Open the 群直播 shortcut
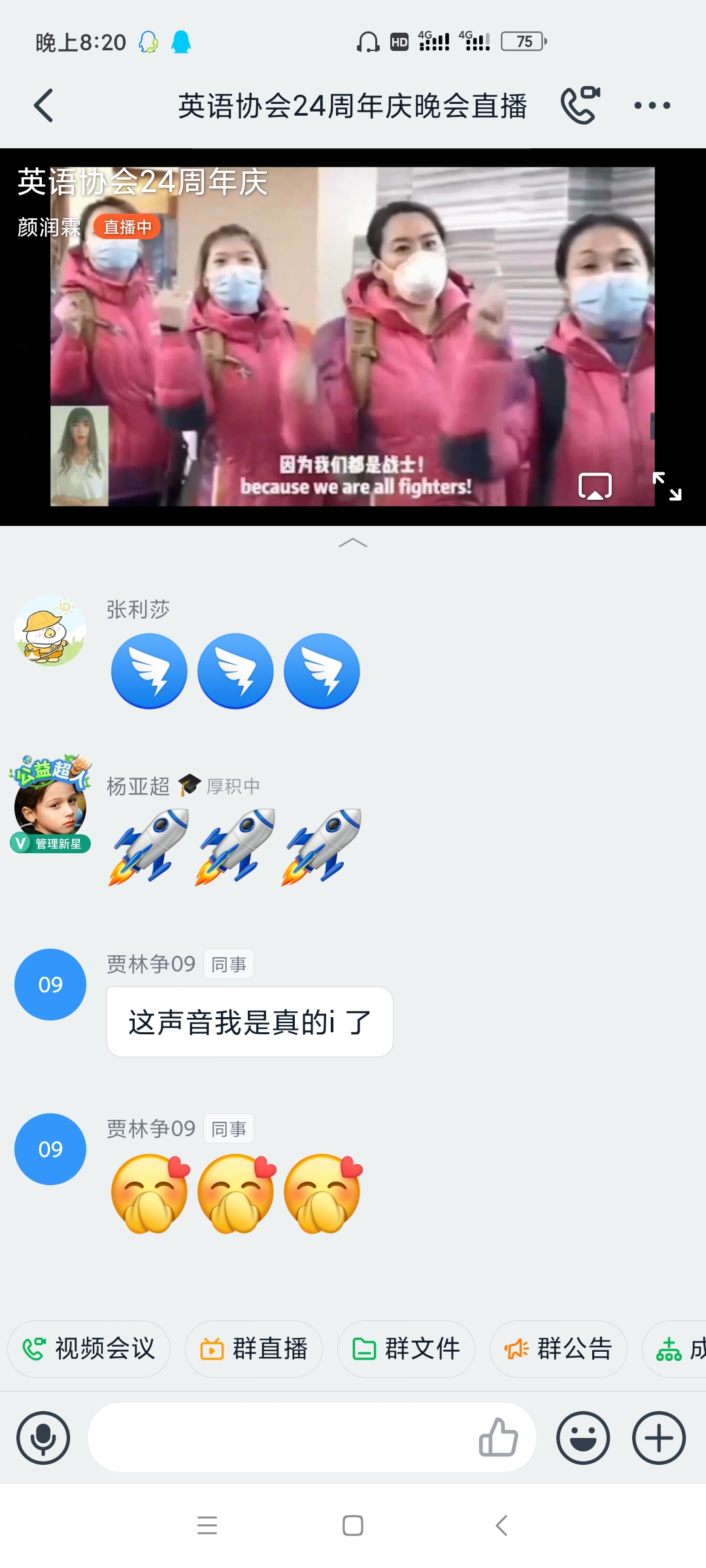 (x=254, y=1348)
